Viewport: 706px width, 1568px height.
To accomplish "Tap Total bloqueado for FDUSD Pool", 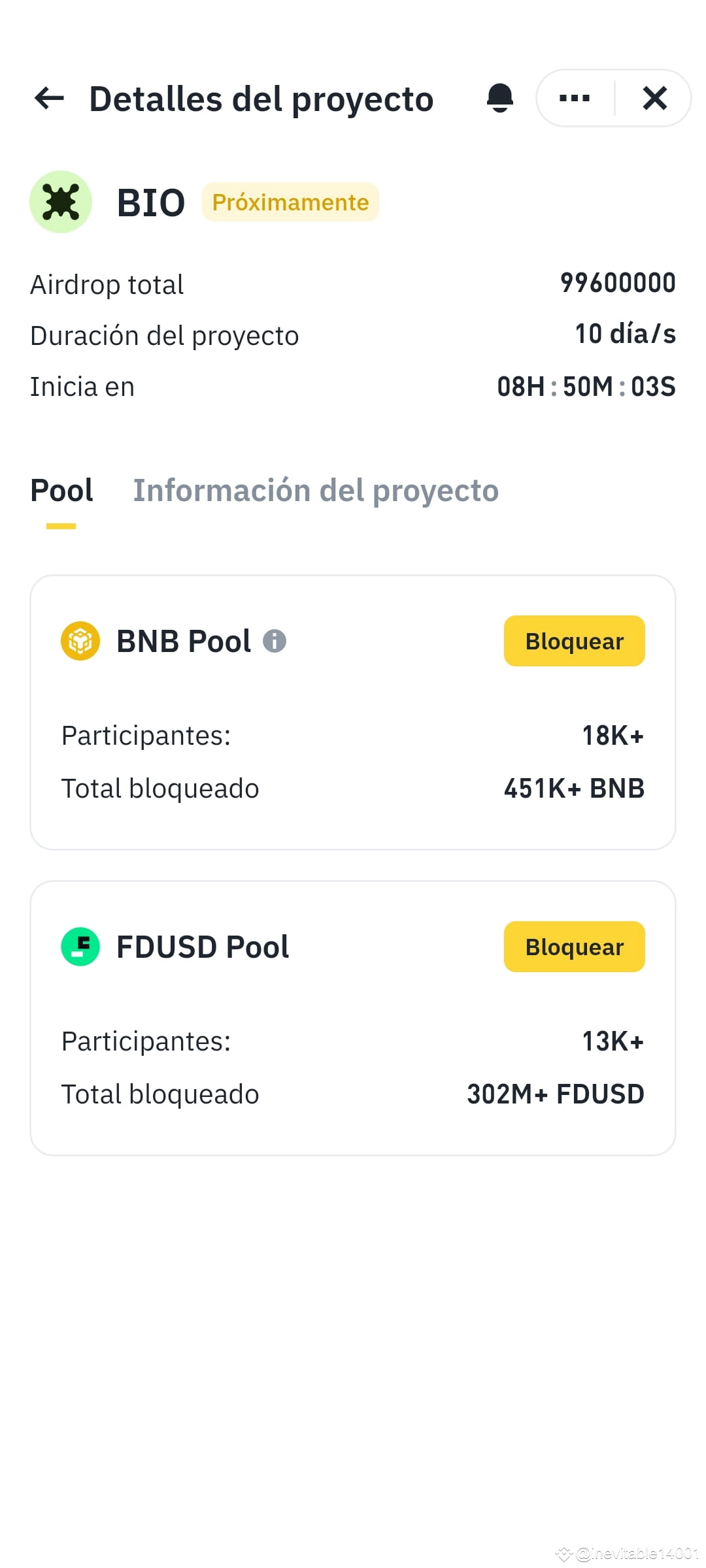I will [160, 1094].
